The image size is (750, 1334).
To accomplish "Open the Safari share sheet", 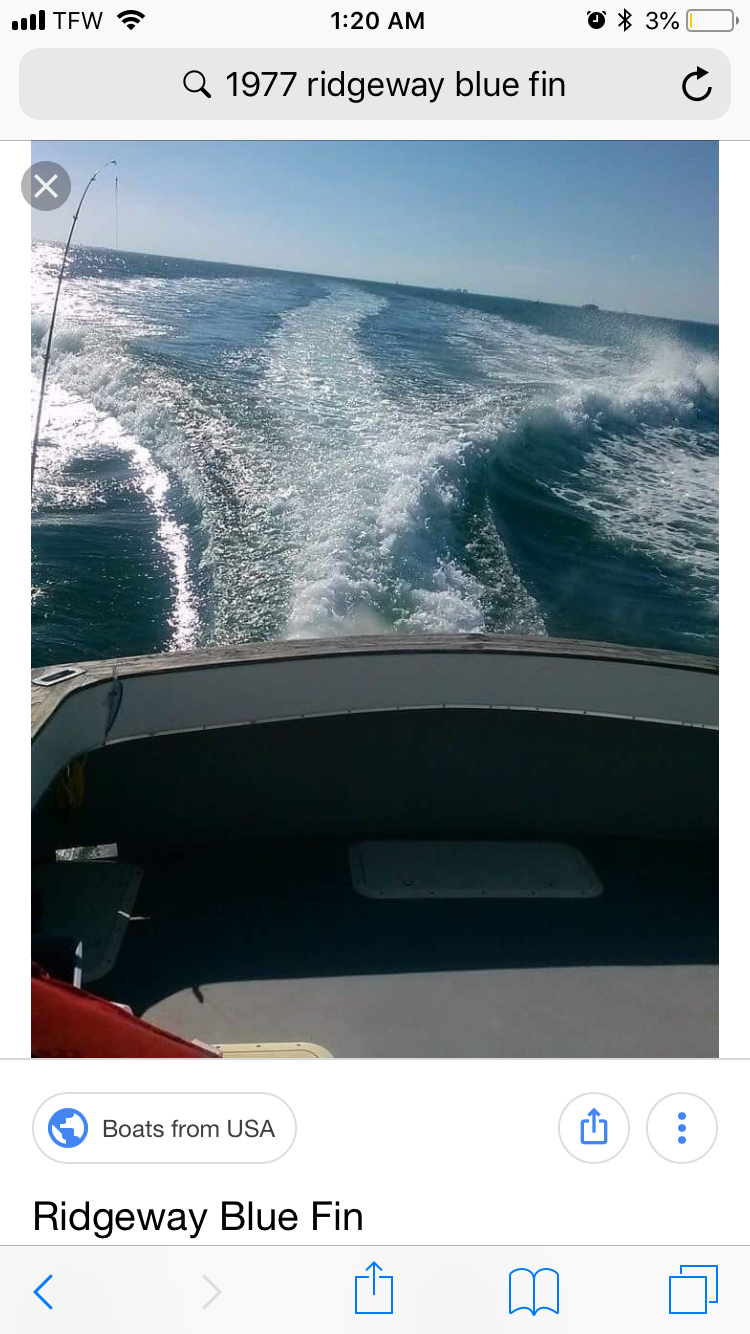I will point(374,1288).
